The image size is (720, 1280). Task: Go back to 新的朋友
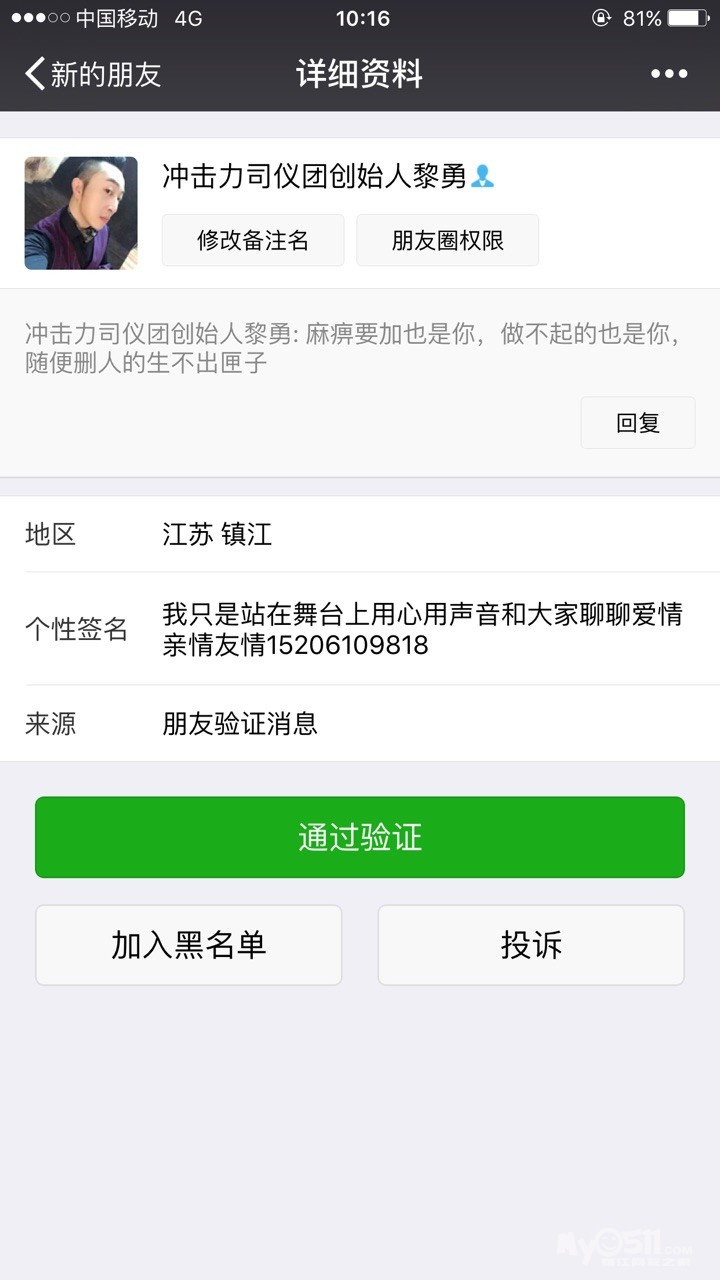(92, 74)
